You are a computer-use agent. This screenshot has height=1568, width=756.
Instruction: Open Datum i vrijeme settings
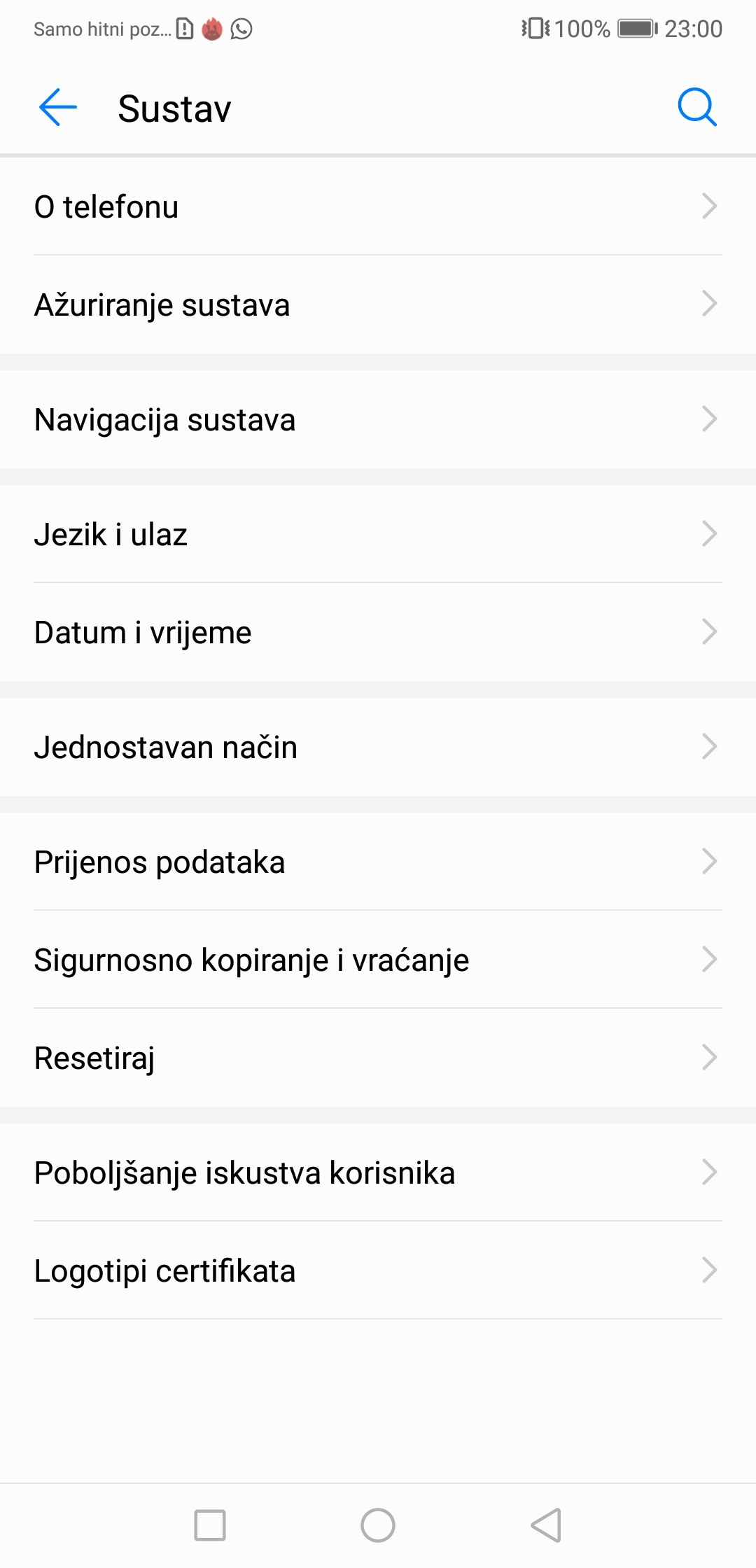pos(378,632)
